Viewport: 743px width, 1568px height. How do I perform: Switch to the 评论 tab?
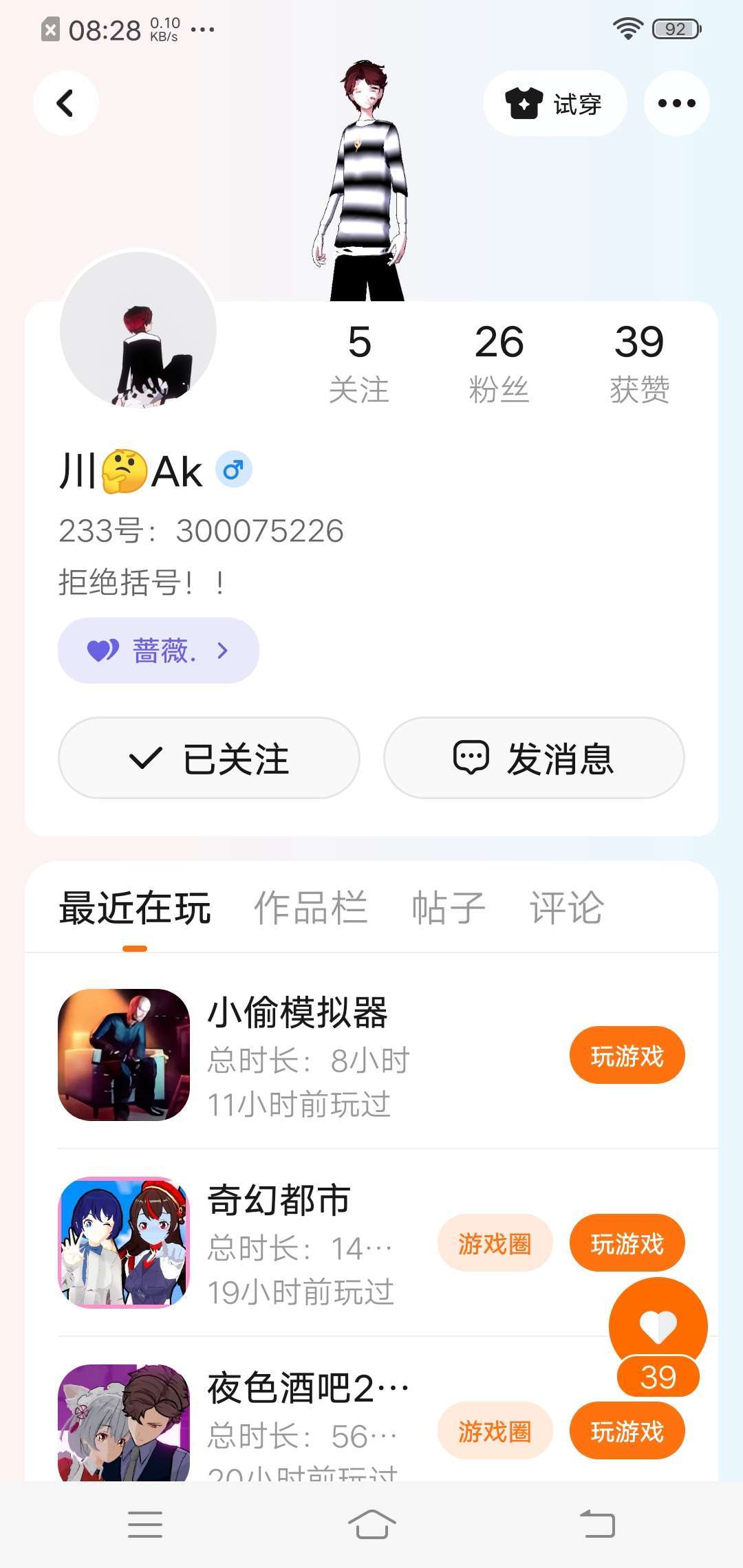(566, 908)
